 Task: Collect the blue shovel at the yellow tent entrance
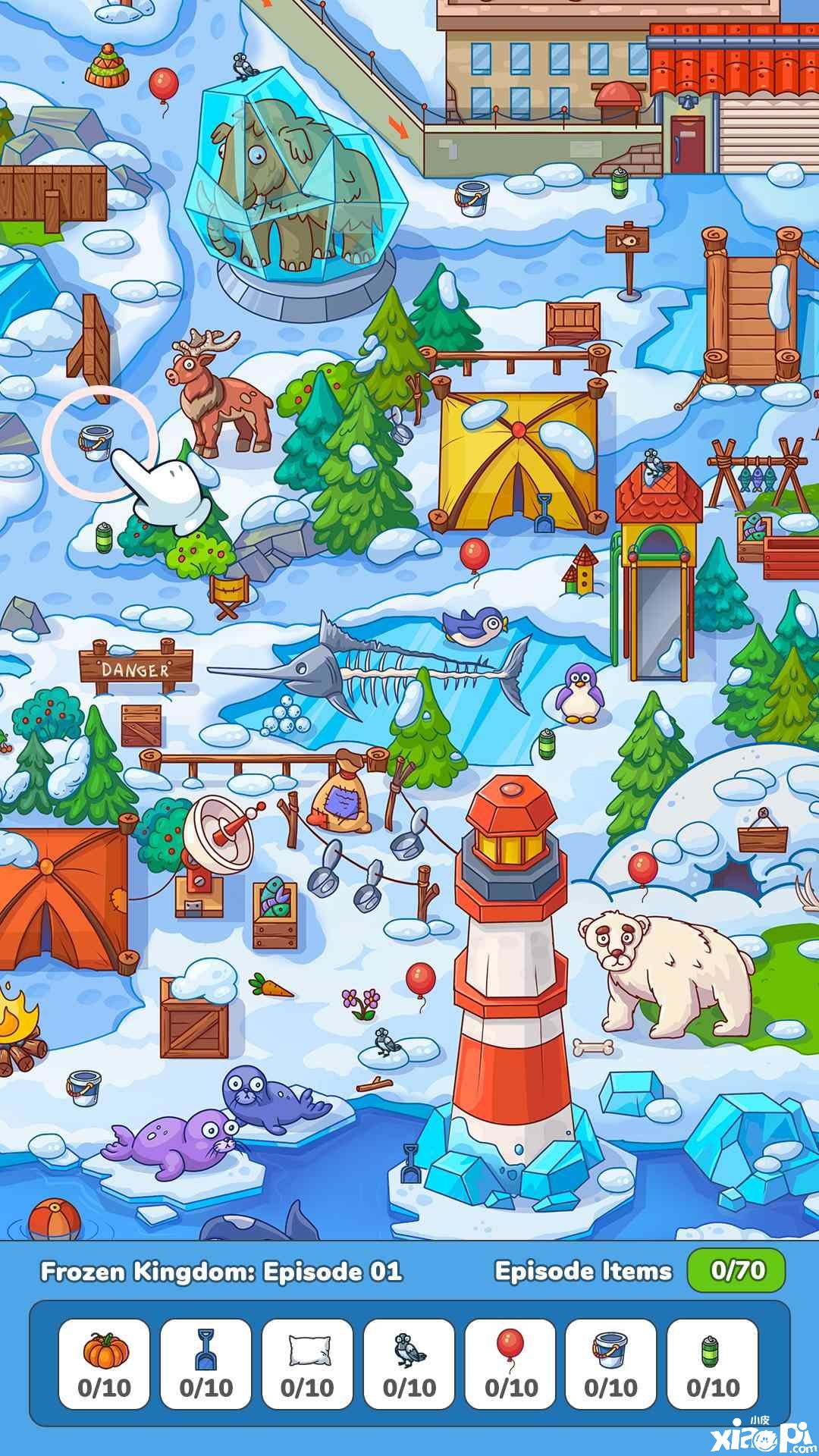click(544, 513)
